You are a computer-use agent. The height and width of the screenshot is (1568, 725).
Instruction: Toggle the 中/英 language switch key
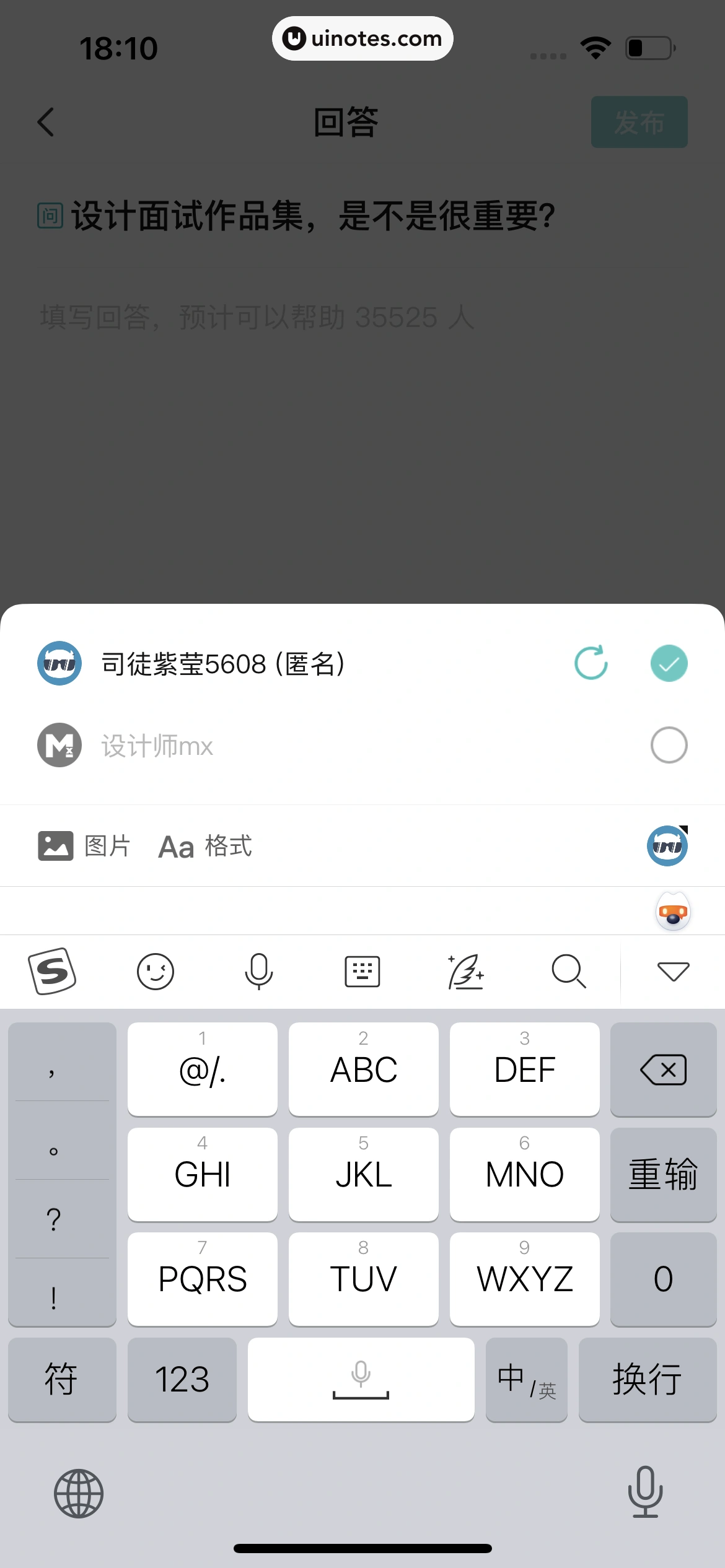[x=526, y=1380]
